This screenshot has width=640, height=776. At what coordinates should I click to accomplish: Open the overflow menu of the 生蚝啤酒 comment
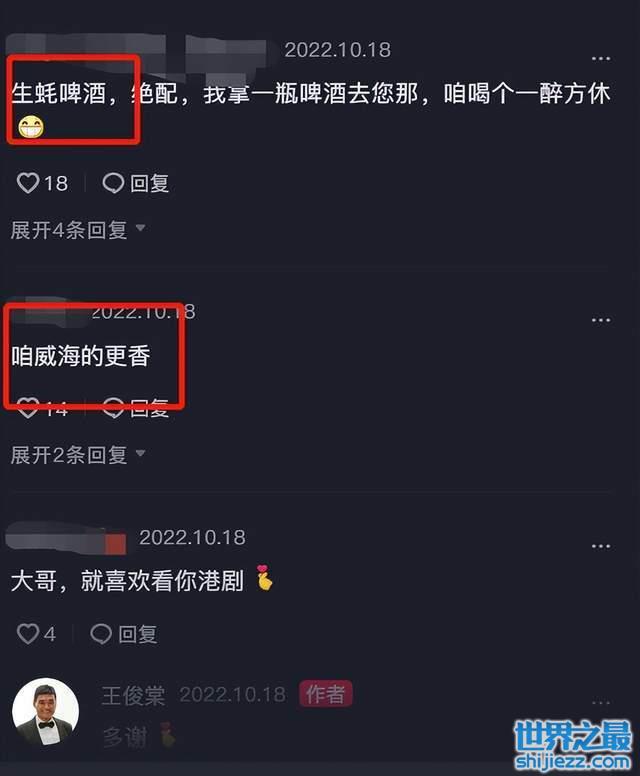tap(600, 58)
